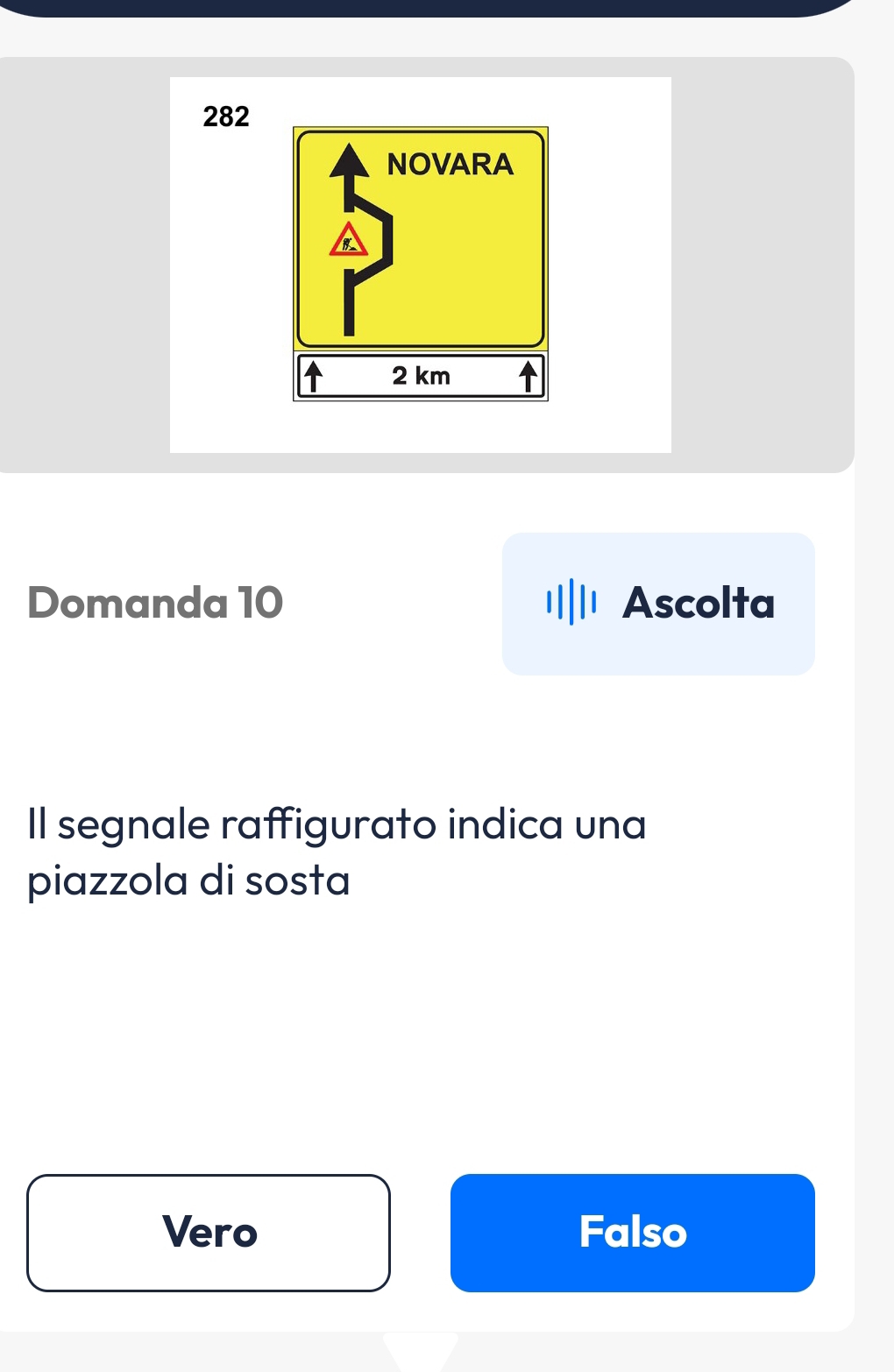The width and height of the screenshot is (894, 1372).
Task: Answer Vero to the question
Action: pyautogui.click(x=209, y=1232)
